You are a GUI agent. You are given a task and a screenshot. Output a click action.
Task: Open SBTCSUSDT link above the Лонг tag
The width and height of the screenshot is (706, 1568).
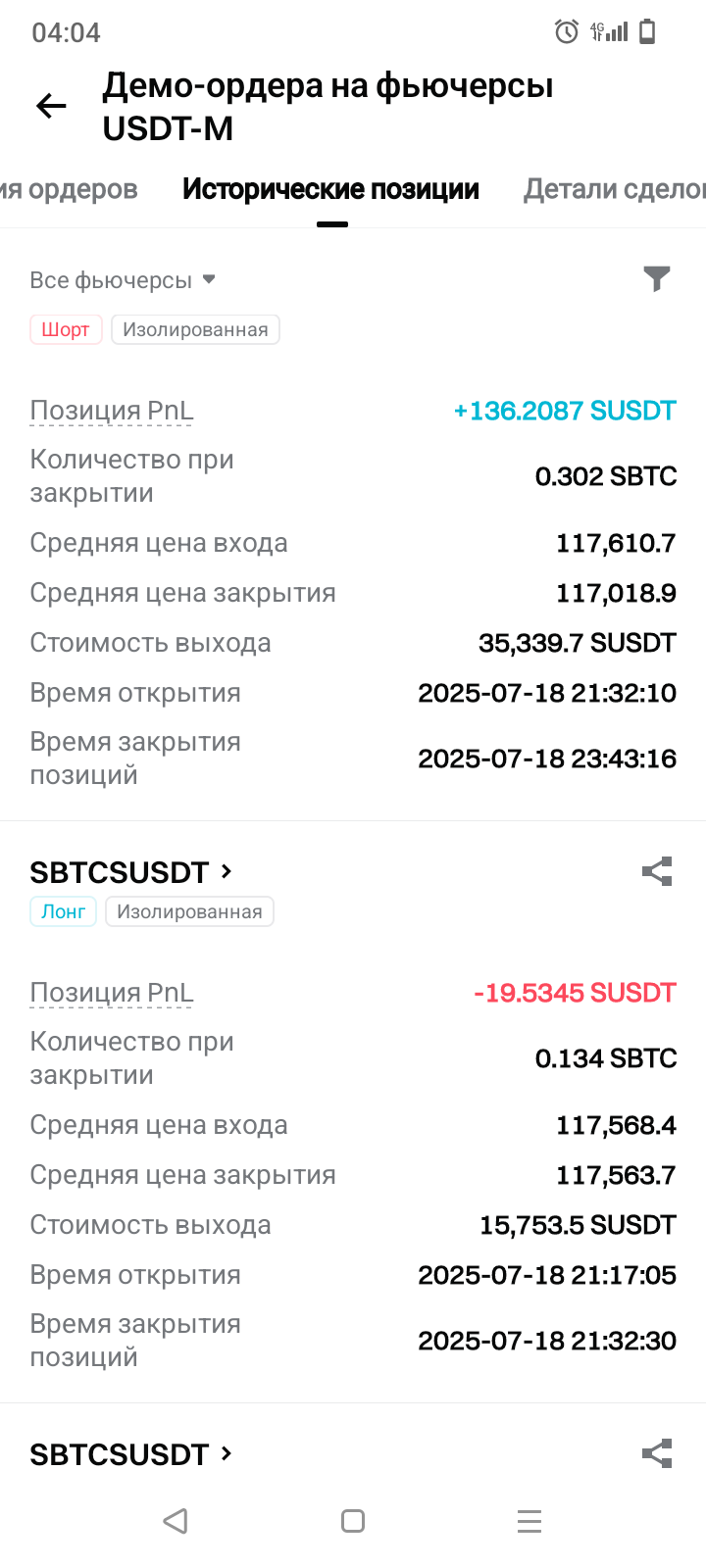130,872
